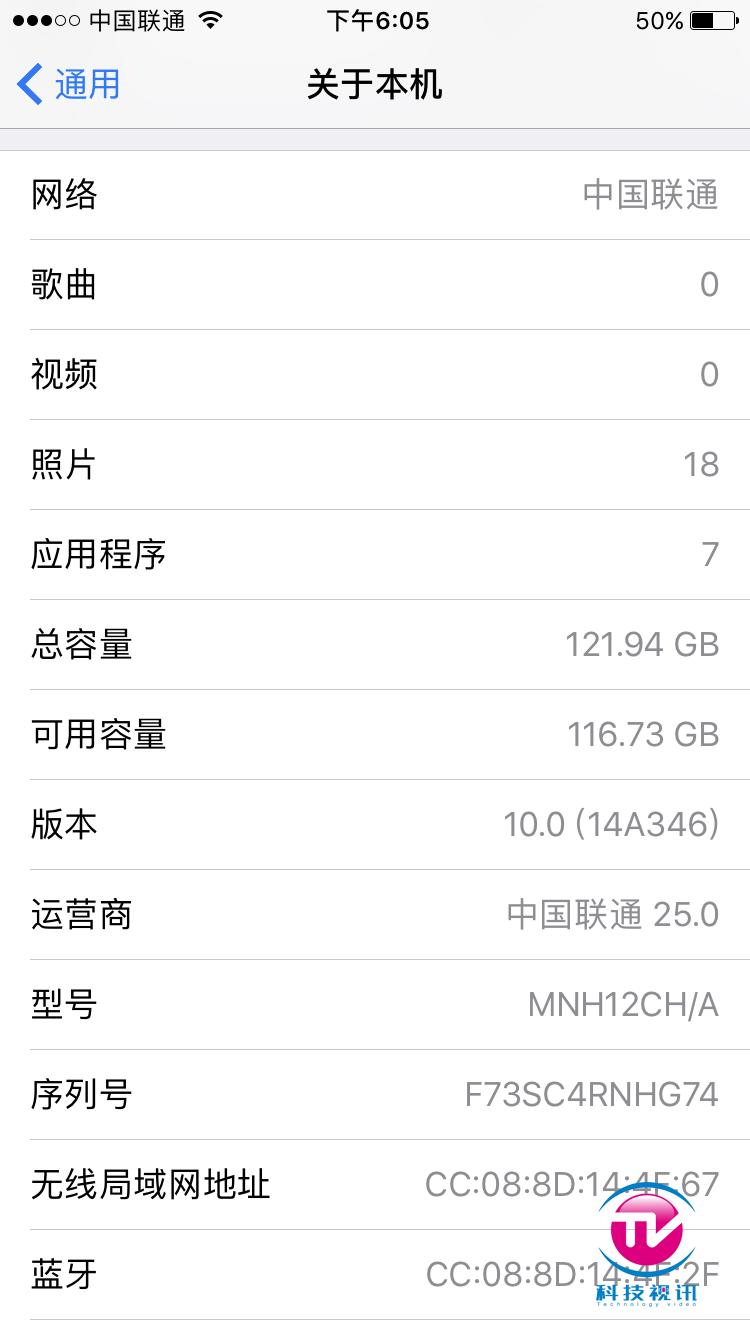The width and height of the screenshot is (750, 1334).
Task: Select the 网络 row showing 中国联通
Action: click(x=375, y=195)
